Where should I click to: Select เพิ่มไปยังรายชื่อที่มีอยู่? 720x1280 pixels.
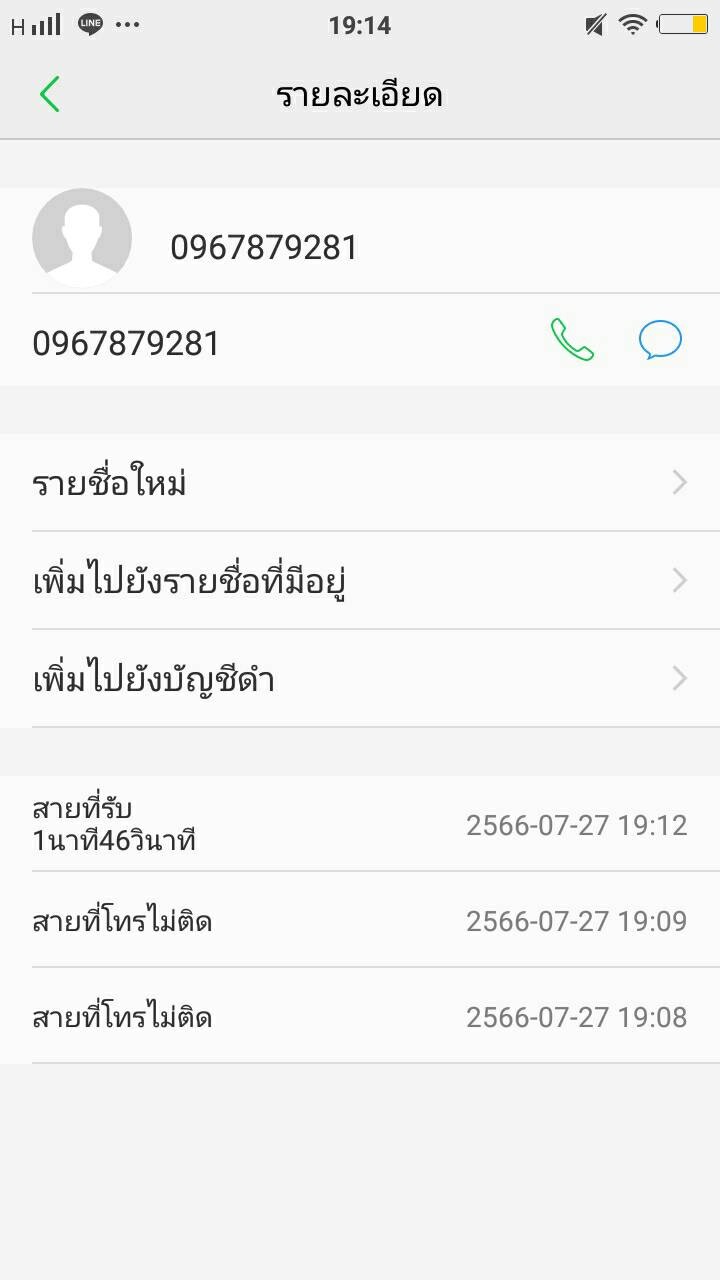360,581
